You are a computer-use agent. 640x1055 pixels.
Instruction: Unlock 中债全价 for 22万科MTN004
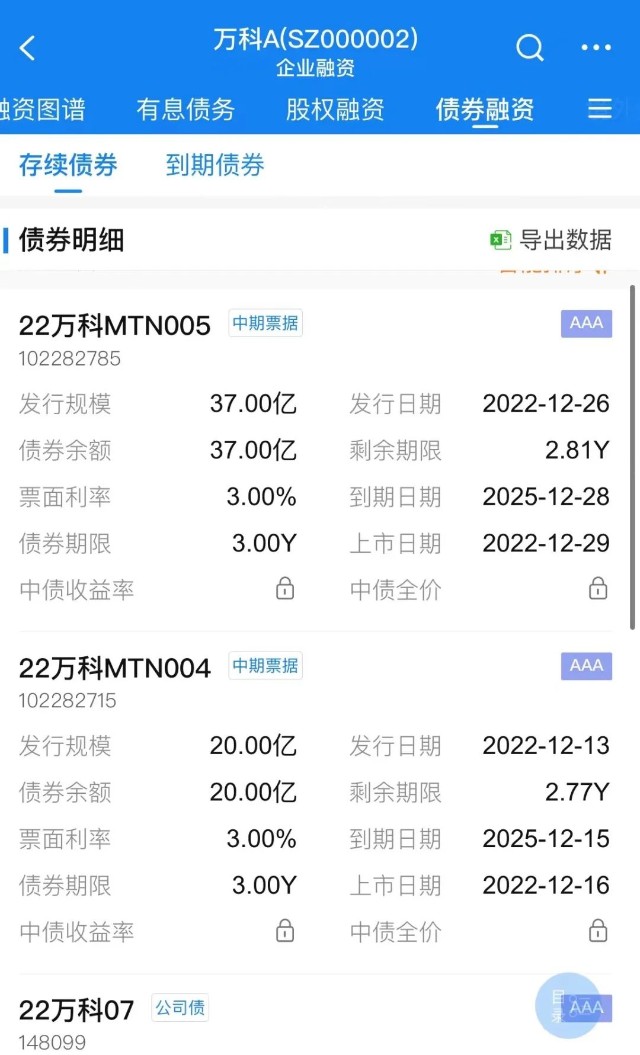(598, 931)
